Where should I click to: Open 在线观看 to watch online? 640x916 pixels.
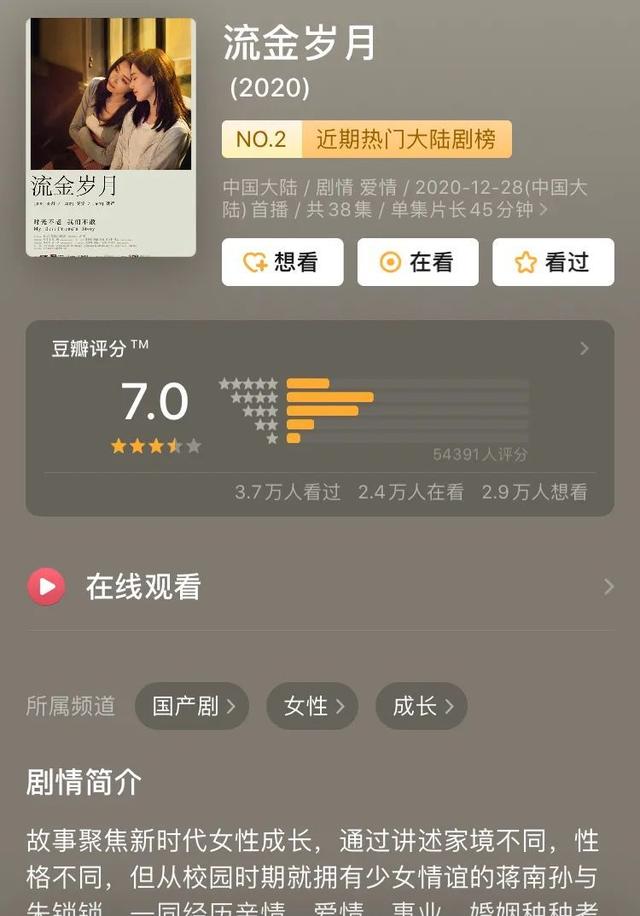[x=319, y=587]
